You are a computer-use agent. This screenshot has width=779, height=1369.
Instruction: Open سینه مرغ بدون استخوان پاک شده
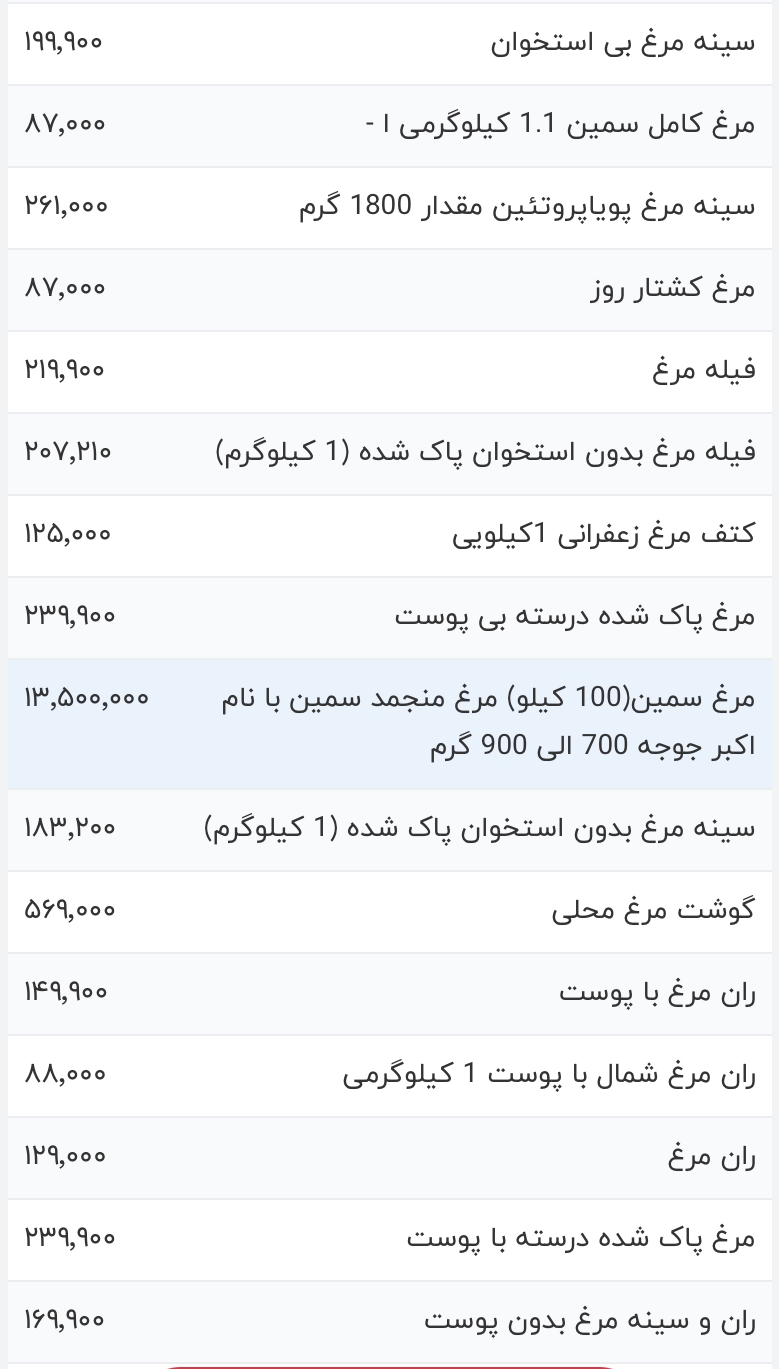click(x=479, y=829)
